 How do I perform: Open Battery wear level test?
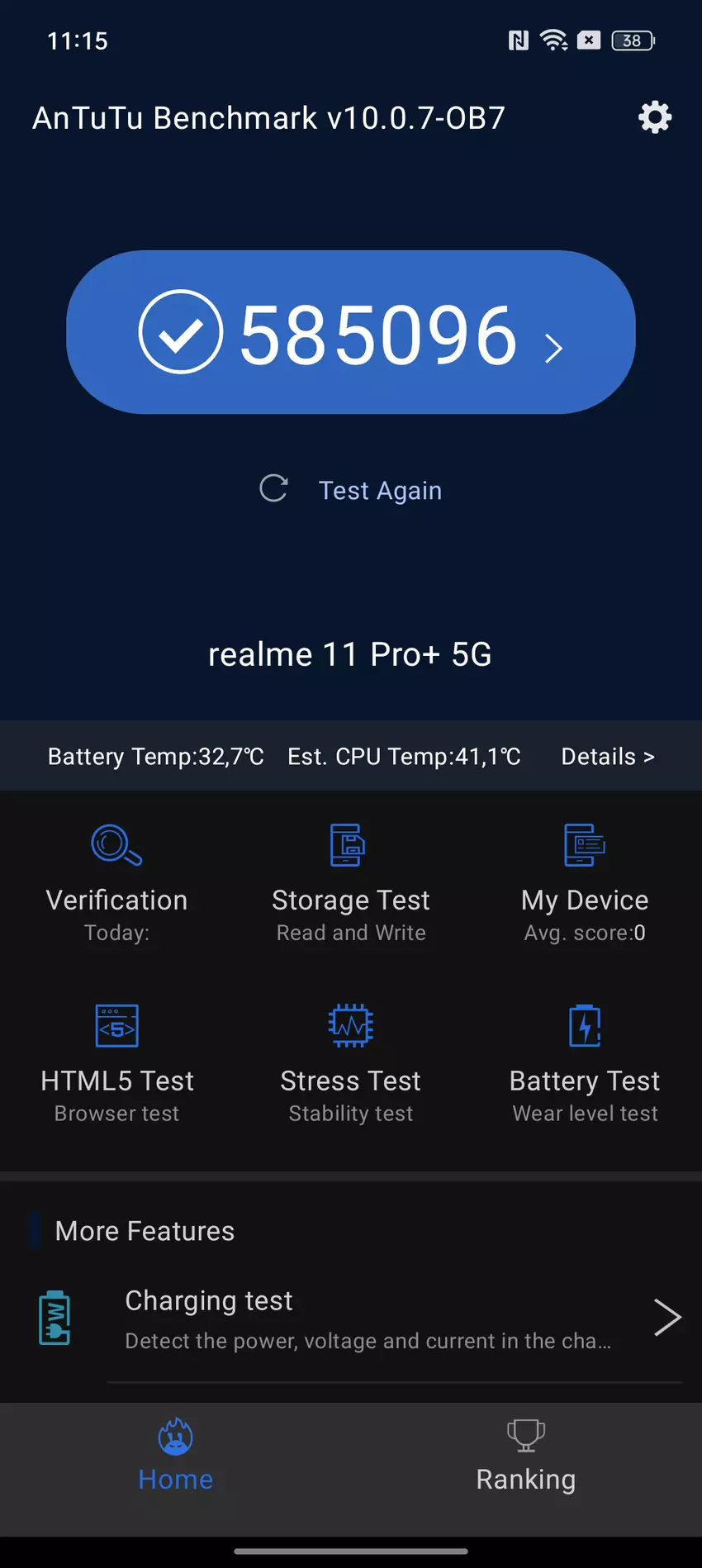pyautogui.click(x=585, y=1062)
